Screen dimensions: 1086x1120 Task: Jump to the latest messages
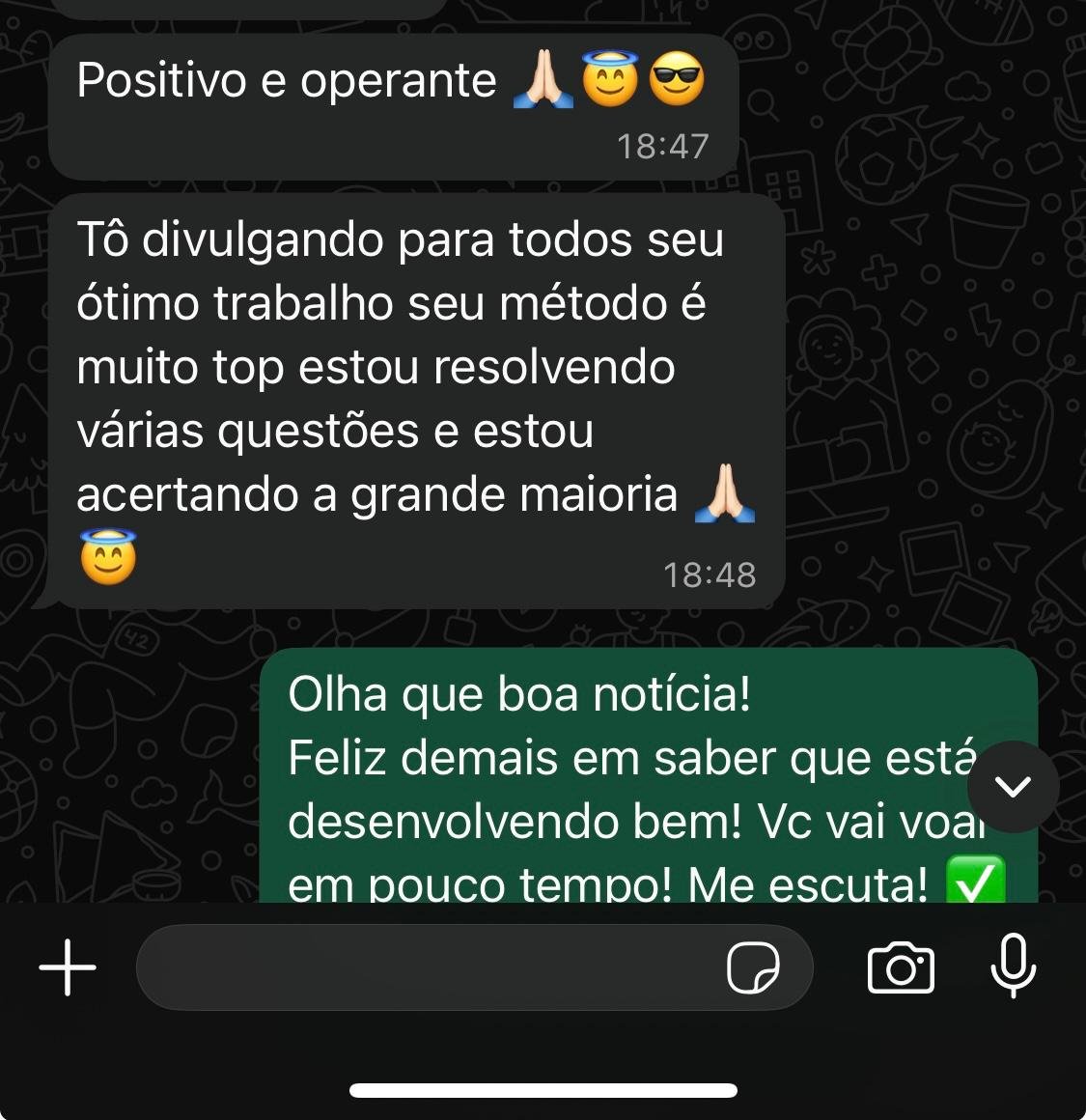coord(1013,787)
